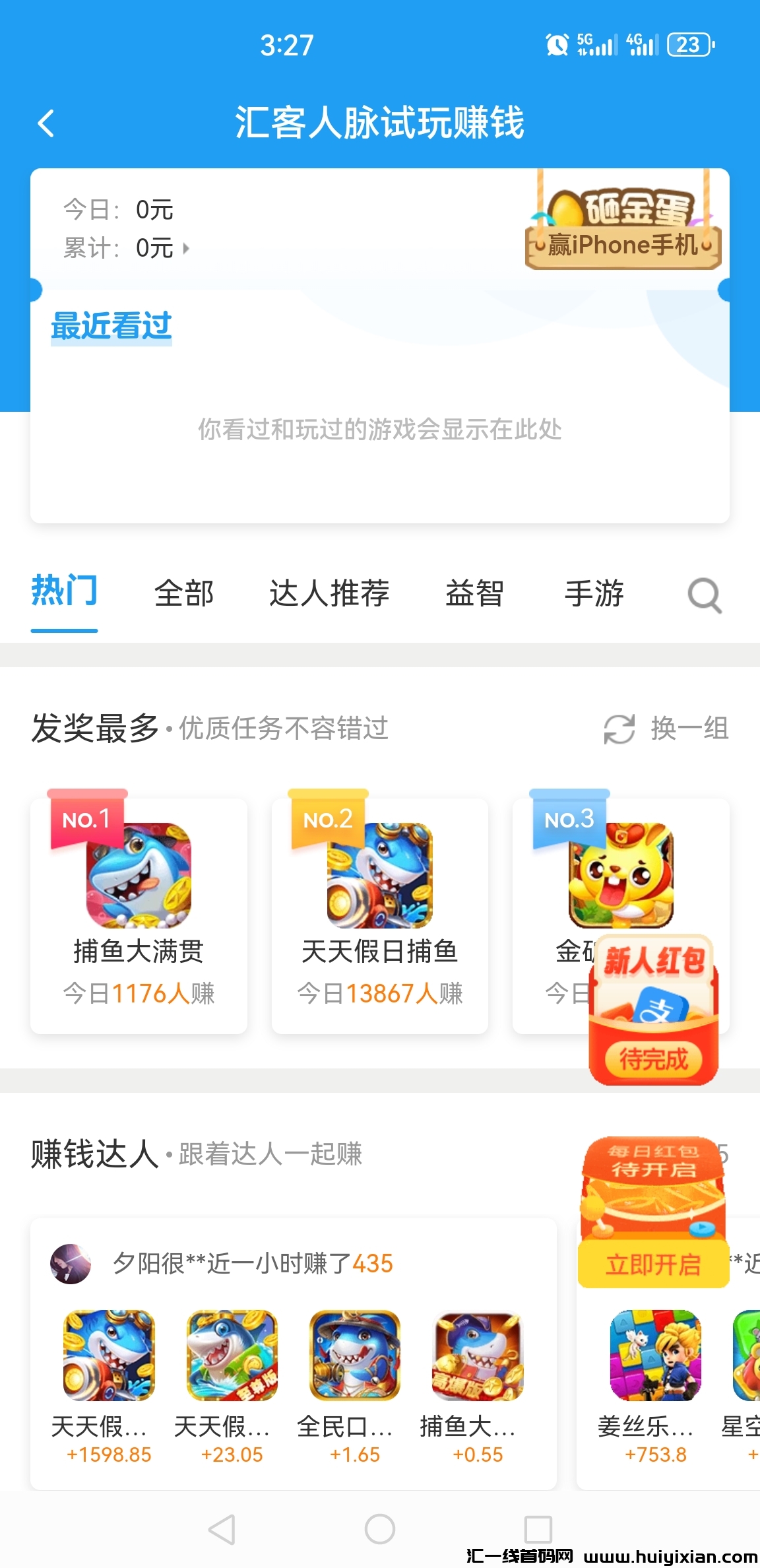Select the 手游 category tab
The image size is (760, 1568).
594,593
